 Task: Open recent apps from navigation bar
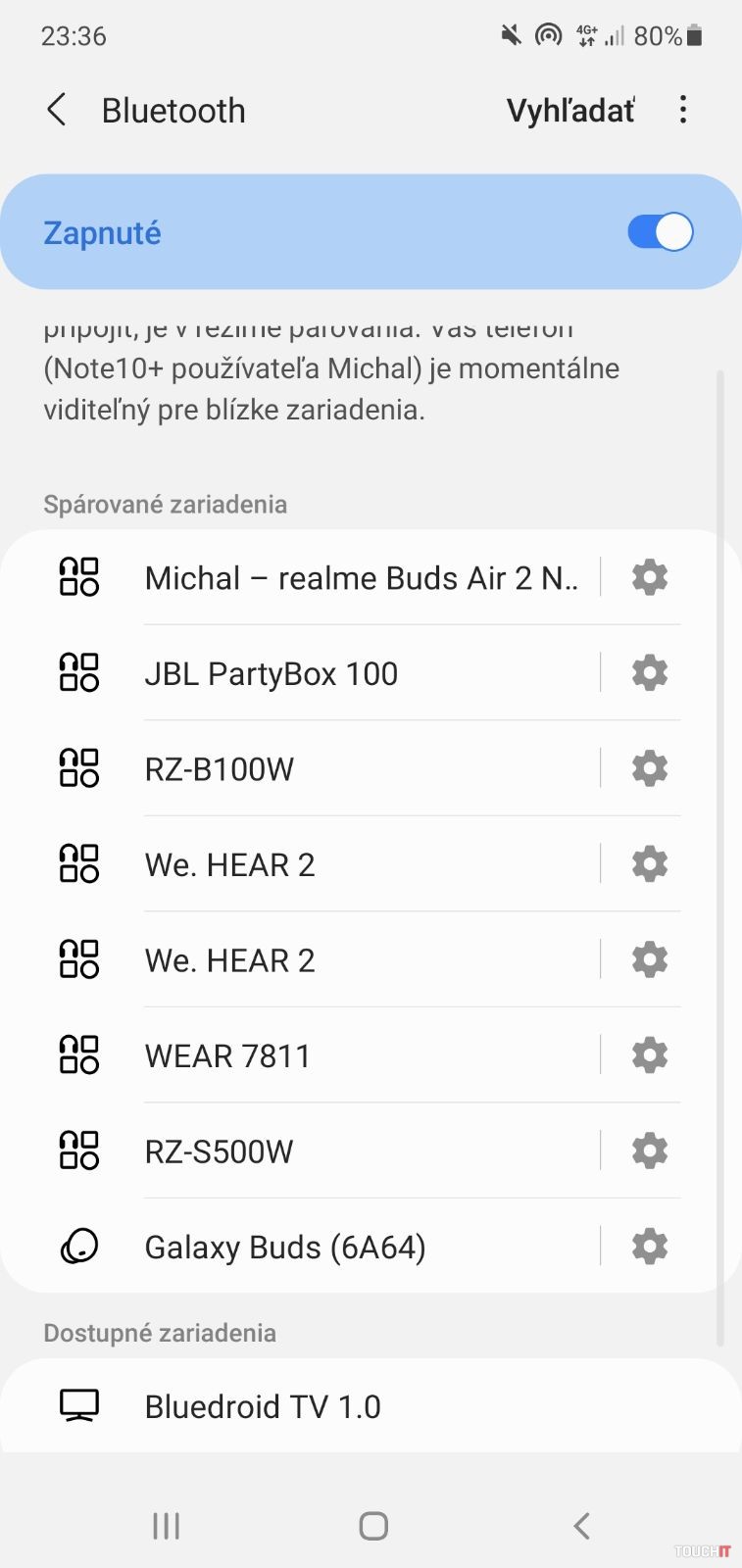click(166, 1526)
